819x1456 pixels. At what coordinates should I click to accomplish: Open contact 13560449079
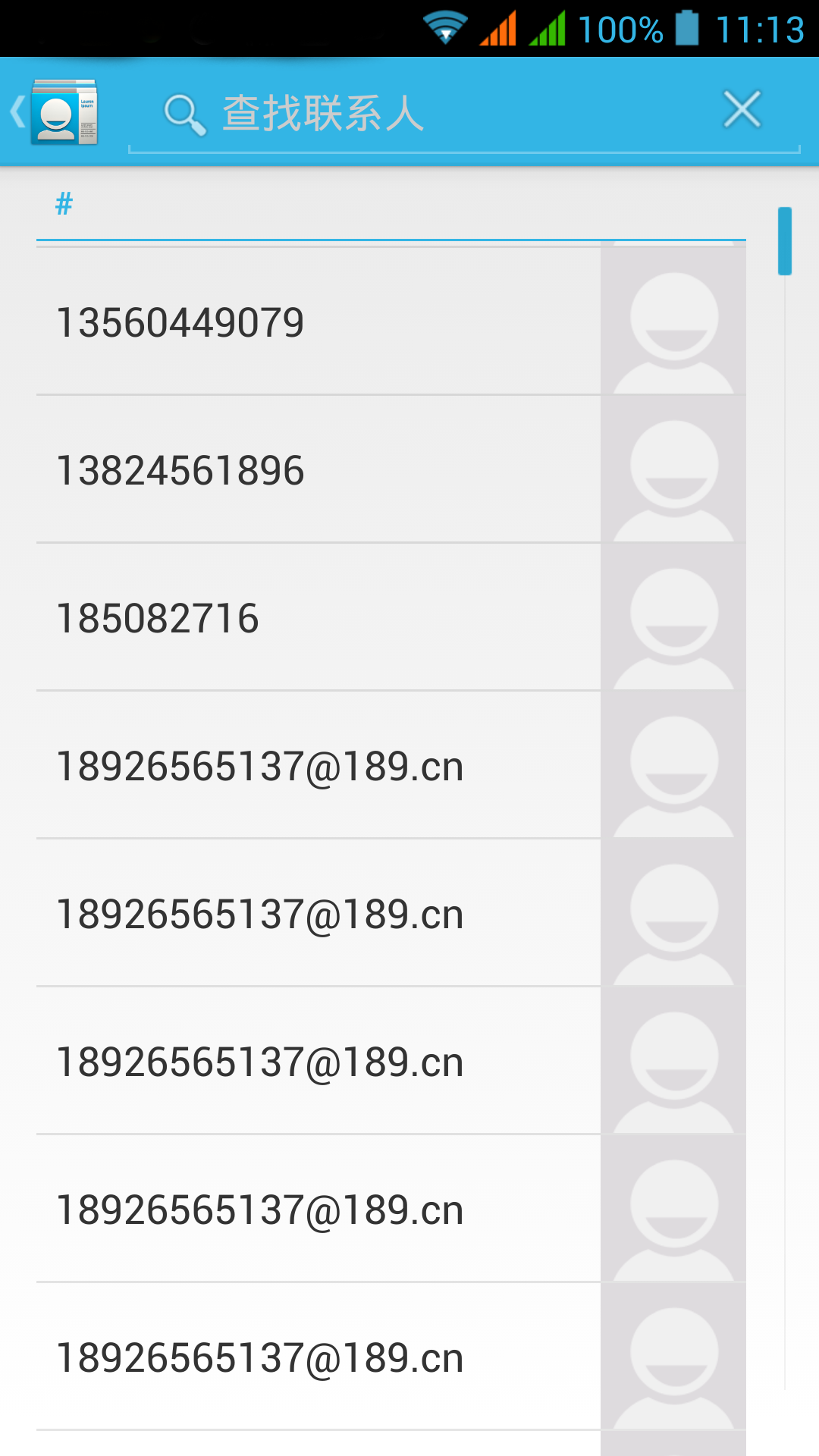point(318,322)
